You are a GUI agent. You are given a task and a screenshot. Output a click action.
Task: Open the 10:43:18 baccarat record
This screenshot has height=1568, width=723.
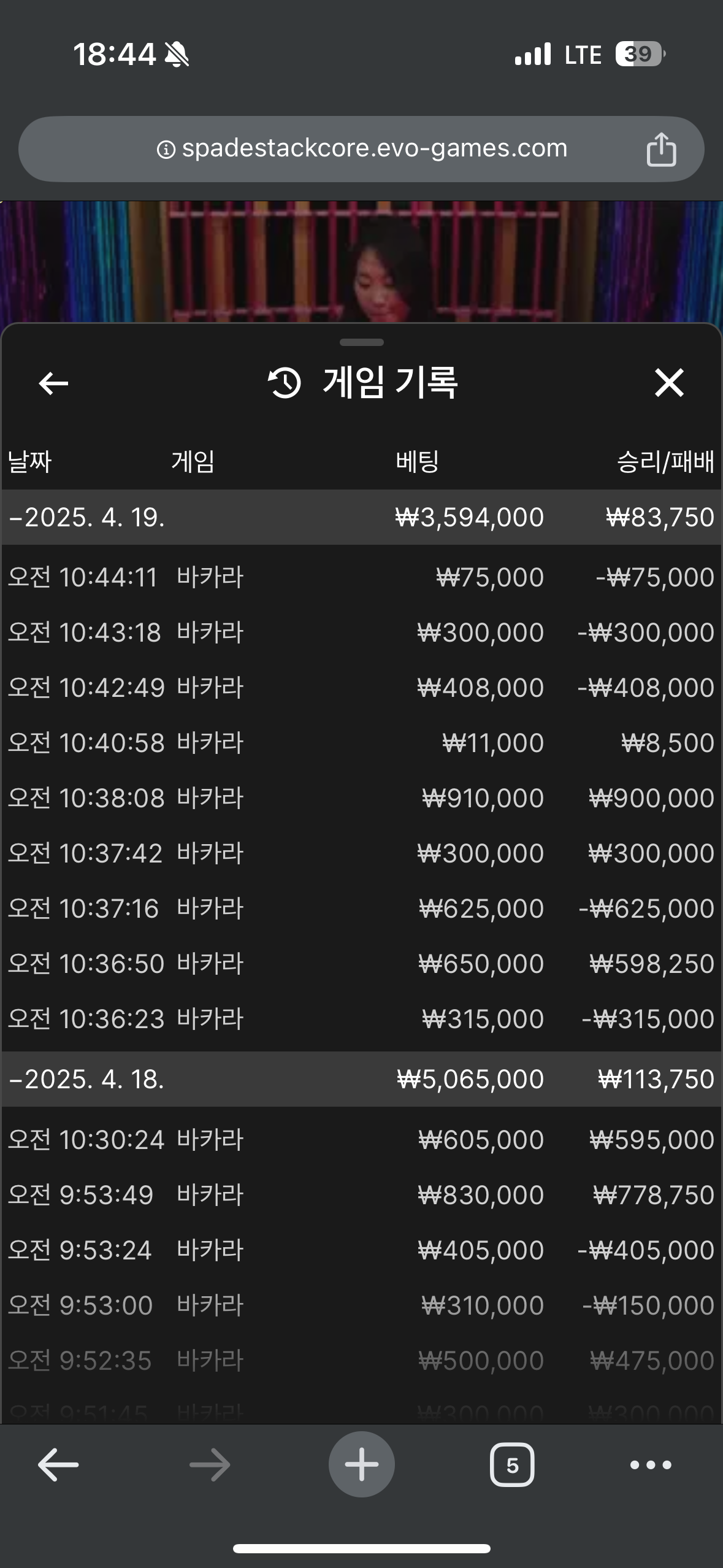pos(361,632)
